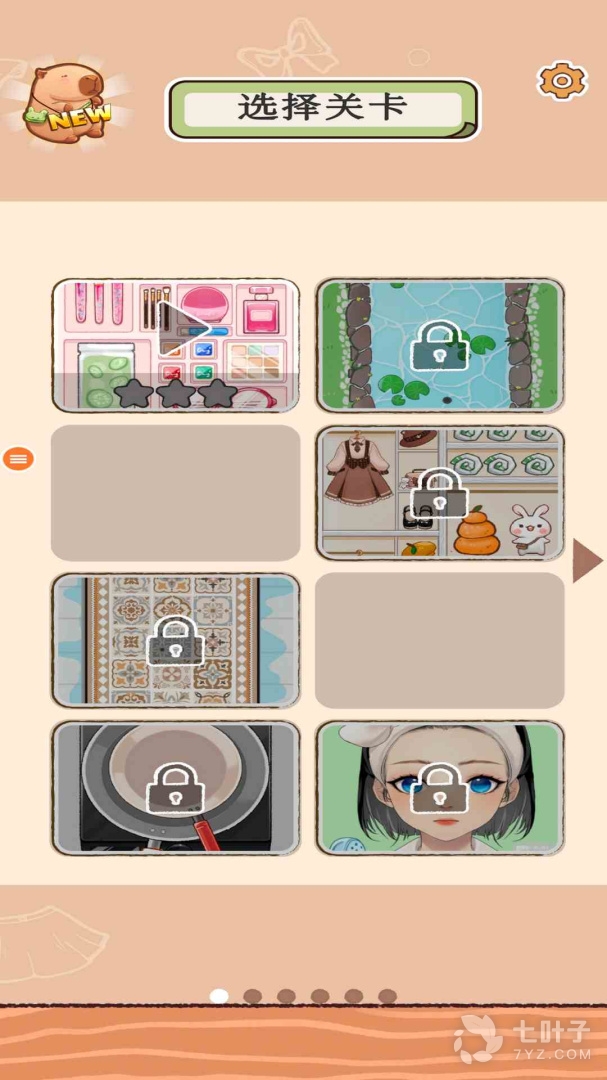Image resolution: width=607 pixels, height=1080 pixels.
Task: Open the settings gear icon
Action: coord(563,80)
